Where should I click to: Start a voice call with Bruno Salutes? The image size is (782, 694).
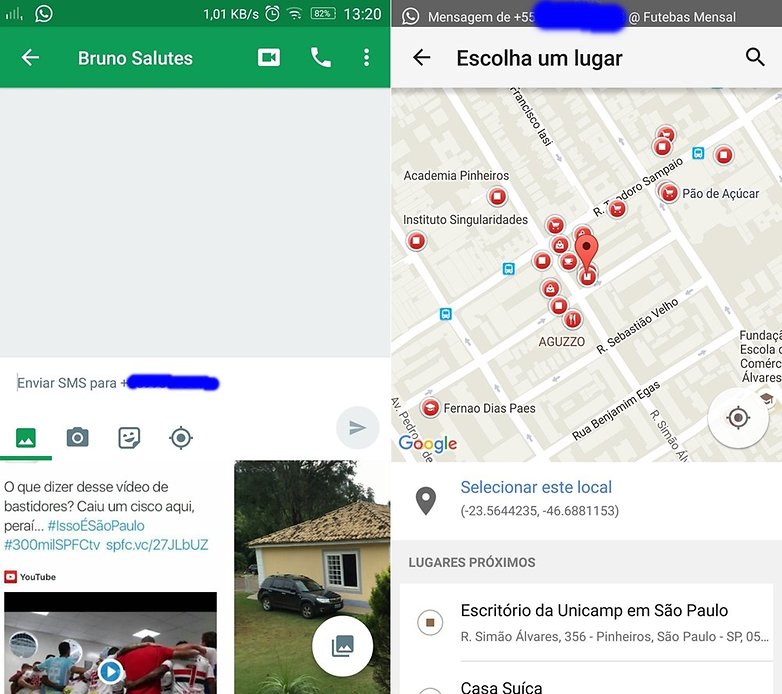[321, 58]
